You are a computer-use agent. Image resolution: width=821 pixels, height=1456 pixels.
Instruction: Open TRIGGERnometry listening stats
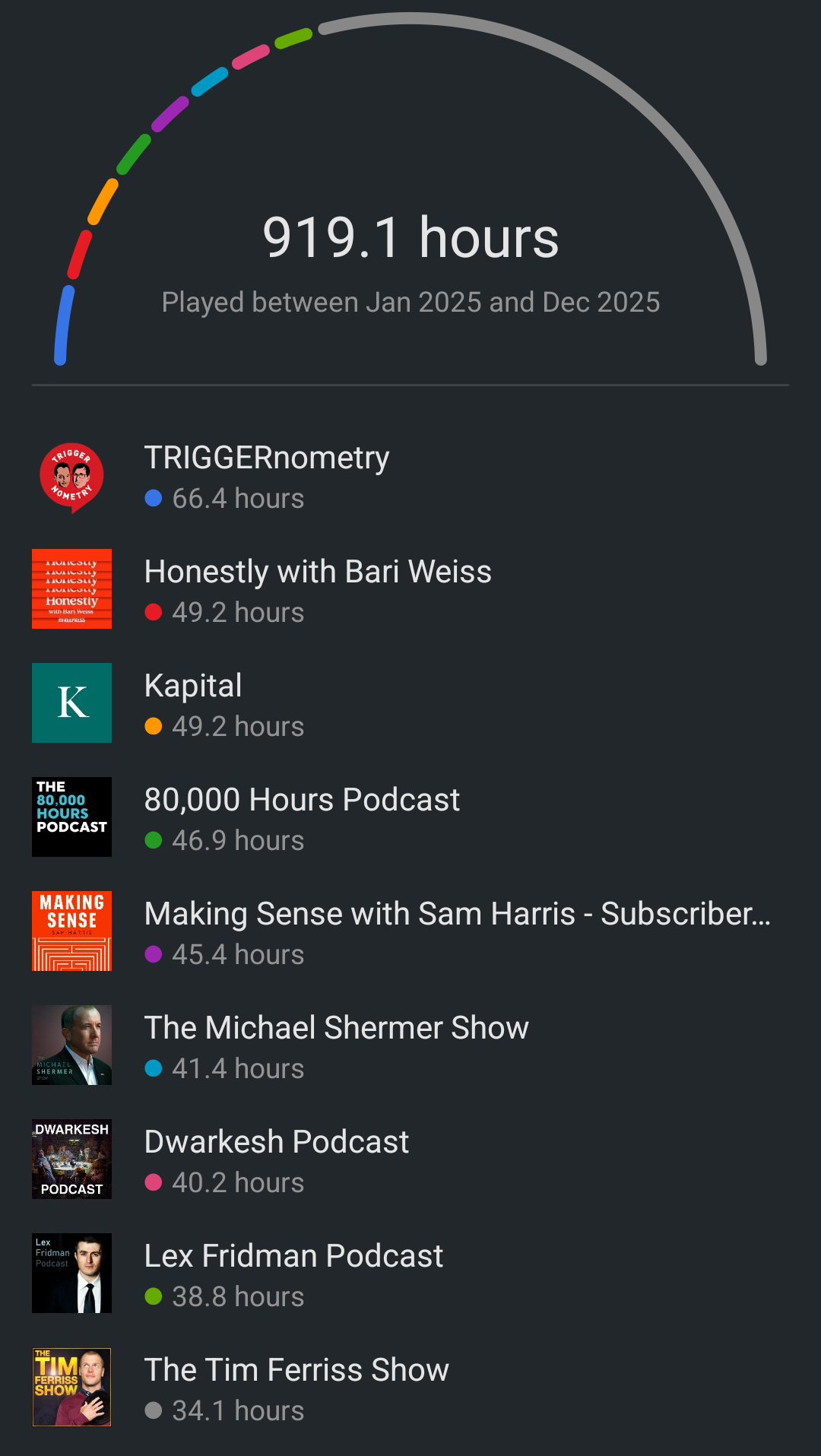click(x=266, y=477)
